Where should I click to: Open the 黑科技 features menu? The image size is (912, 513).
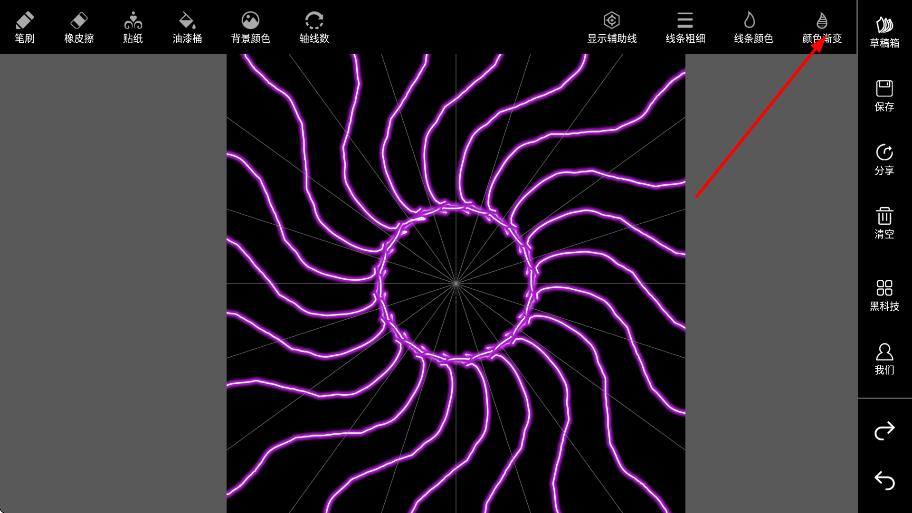pos(884,295)
